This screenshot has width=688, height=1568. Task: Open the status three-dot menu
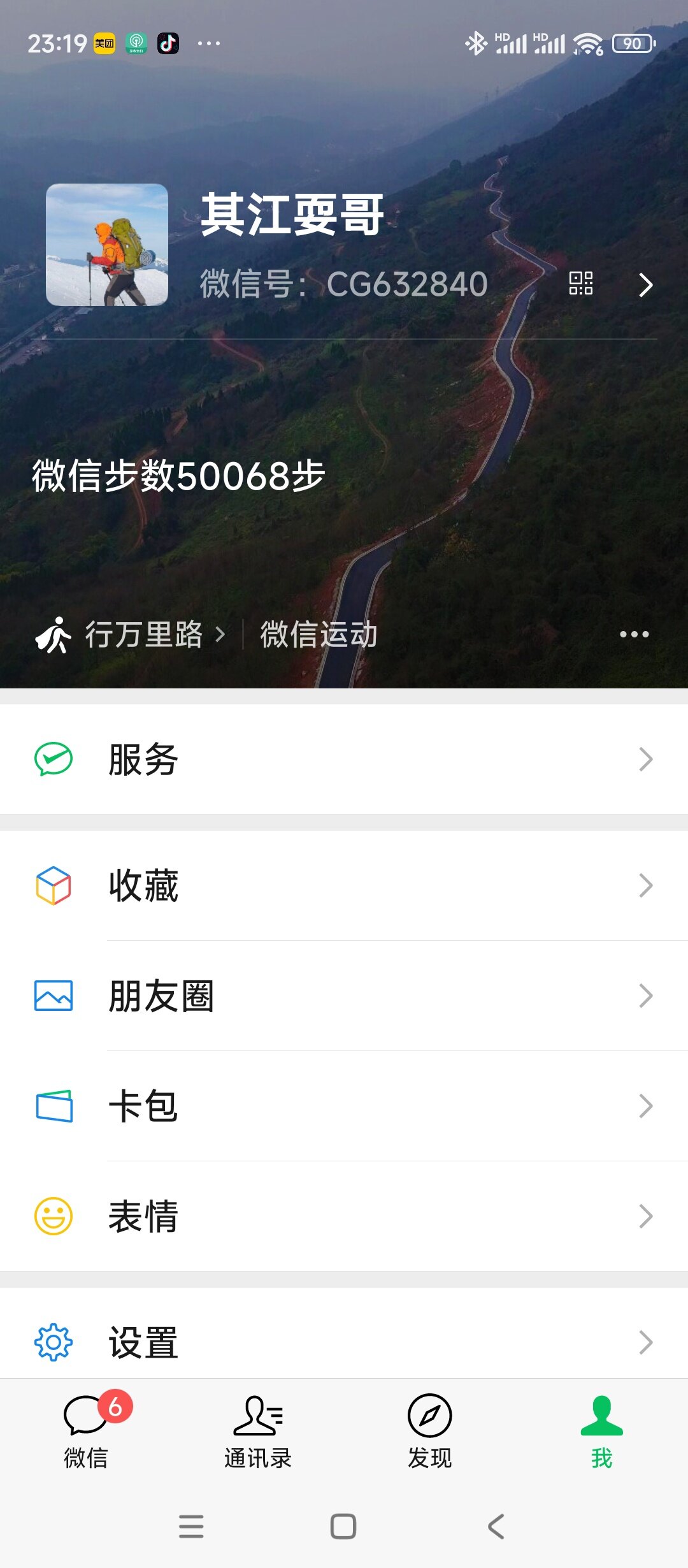tap(634, 634)
